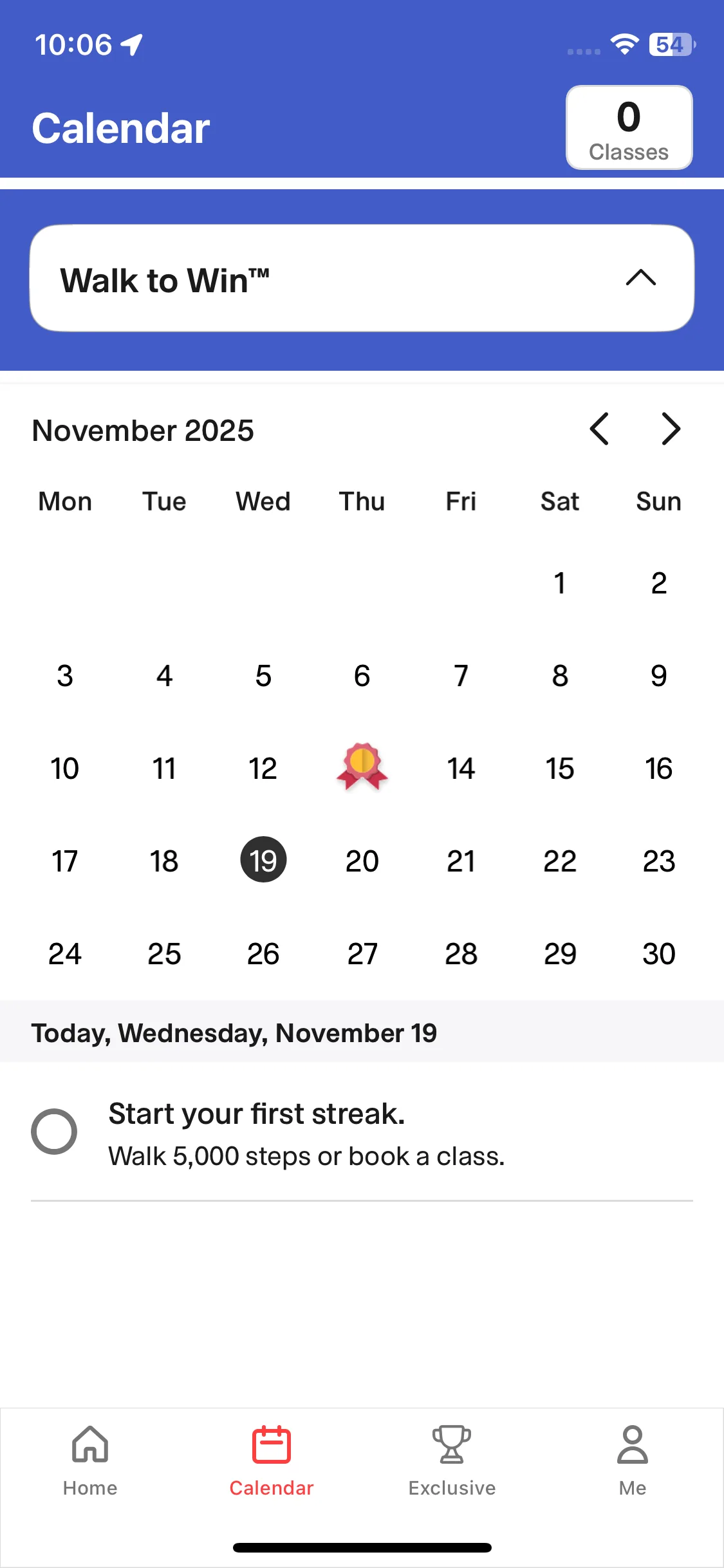
Task: Select November 14 on the calendar
Action: coord(461,768)
